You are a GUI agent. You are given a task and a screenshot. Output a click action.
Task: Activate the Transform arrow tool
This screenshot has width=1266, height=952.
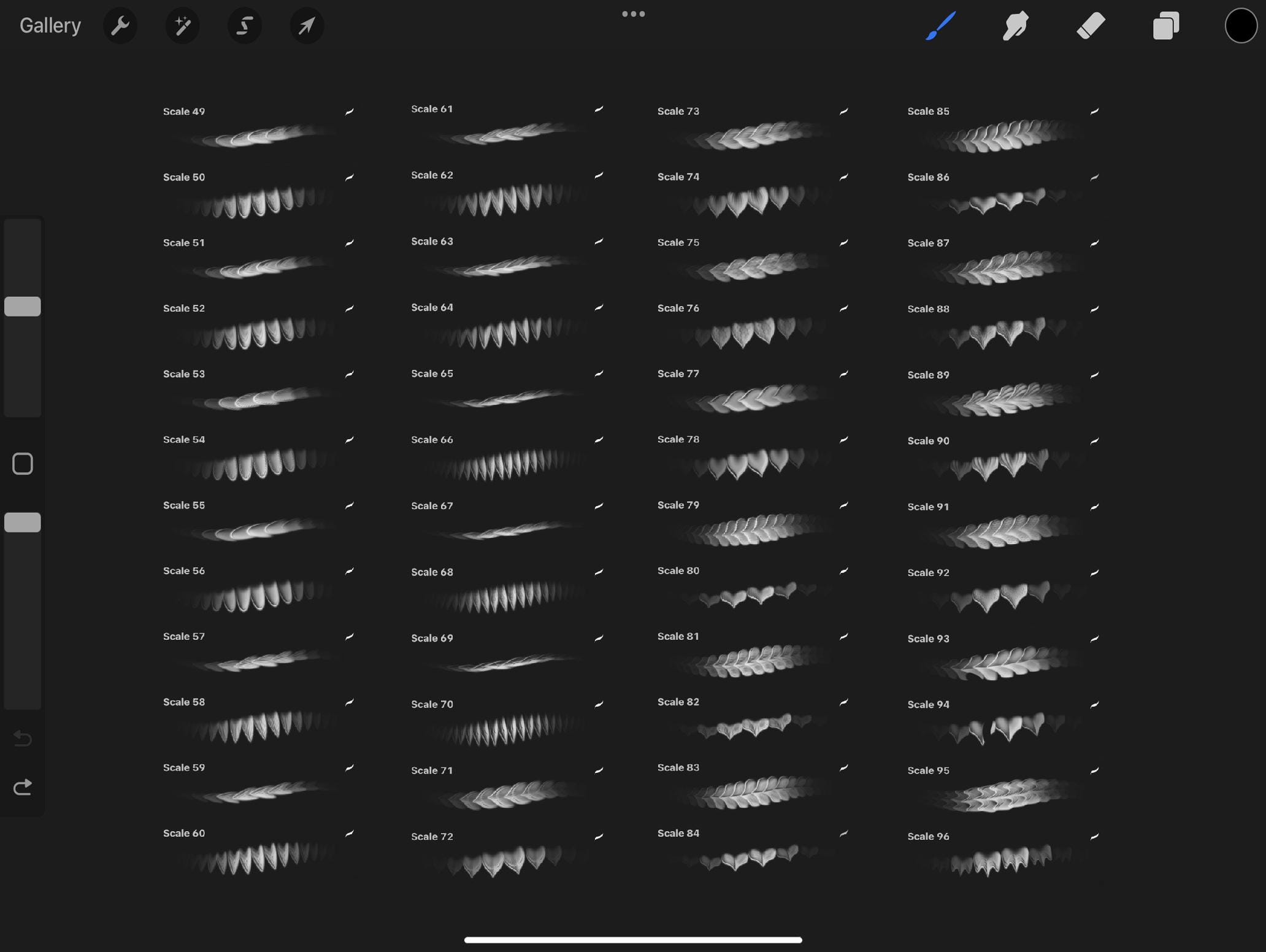[307, 26]
